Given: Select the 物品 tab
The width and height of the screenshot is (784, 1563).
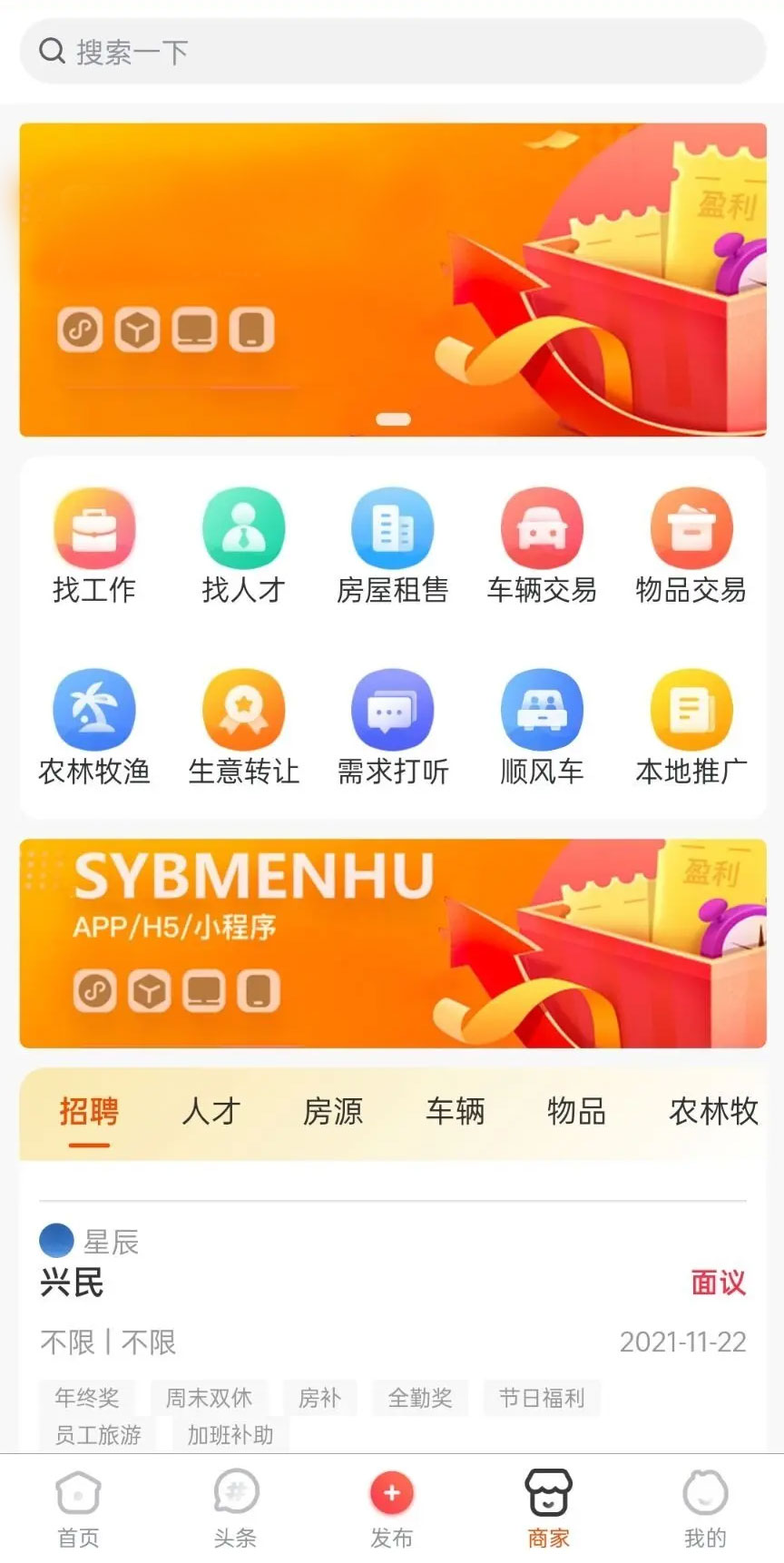Looking at the screenshot, I should click(x=576, y=1111).
